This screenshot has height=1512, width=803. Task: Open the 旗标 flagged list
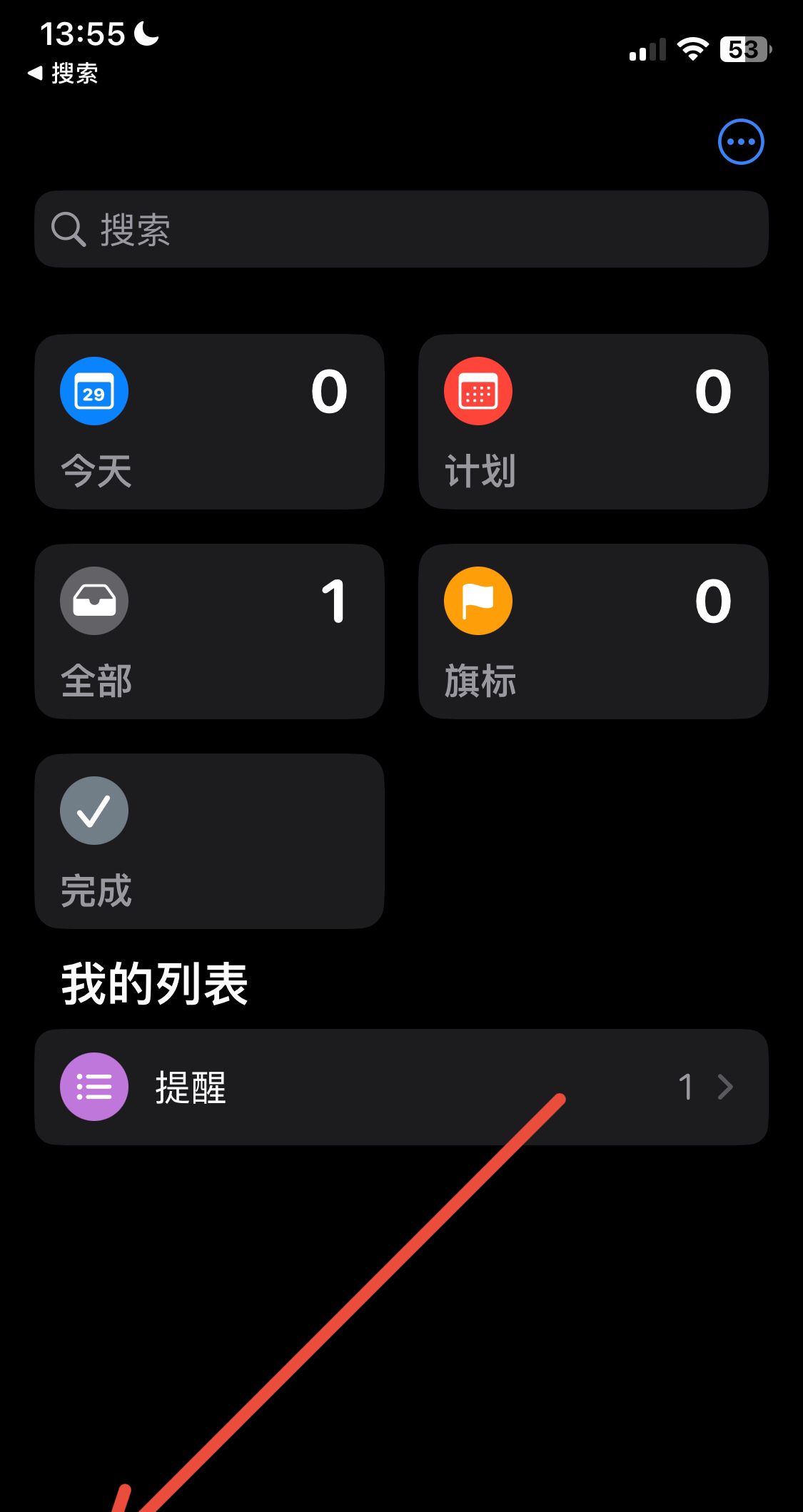tap(593, 631)
